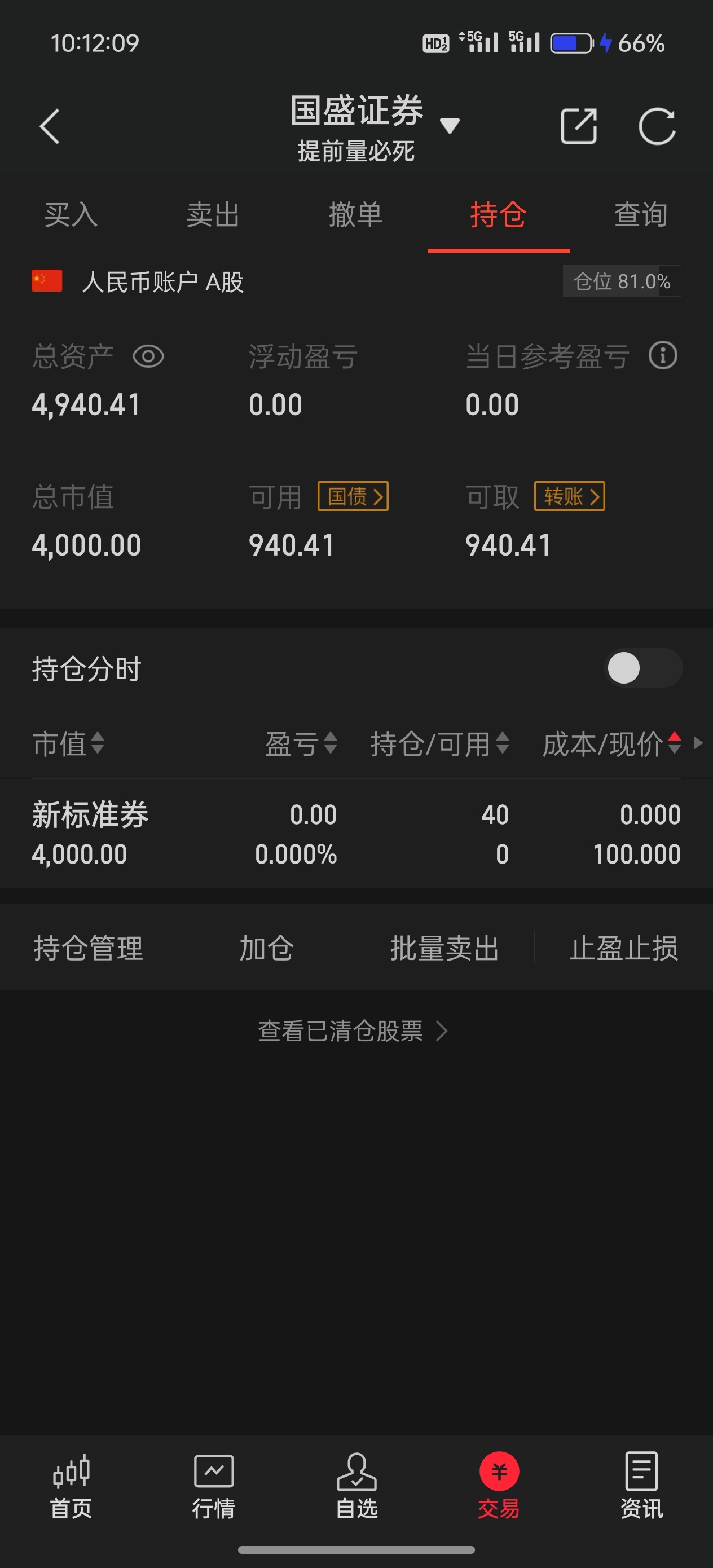Open 持仓管理
The height and width of the screenshot is (1568, 713).
(x=89, y=948)
